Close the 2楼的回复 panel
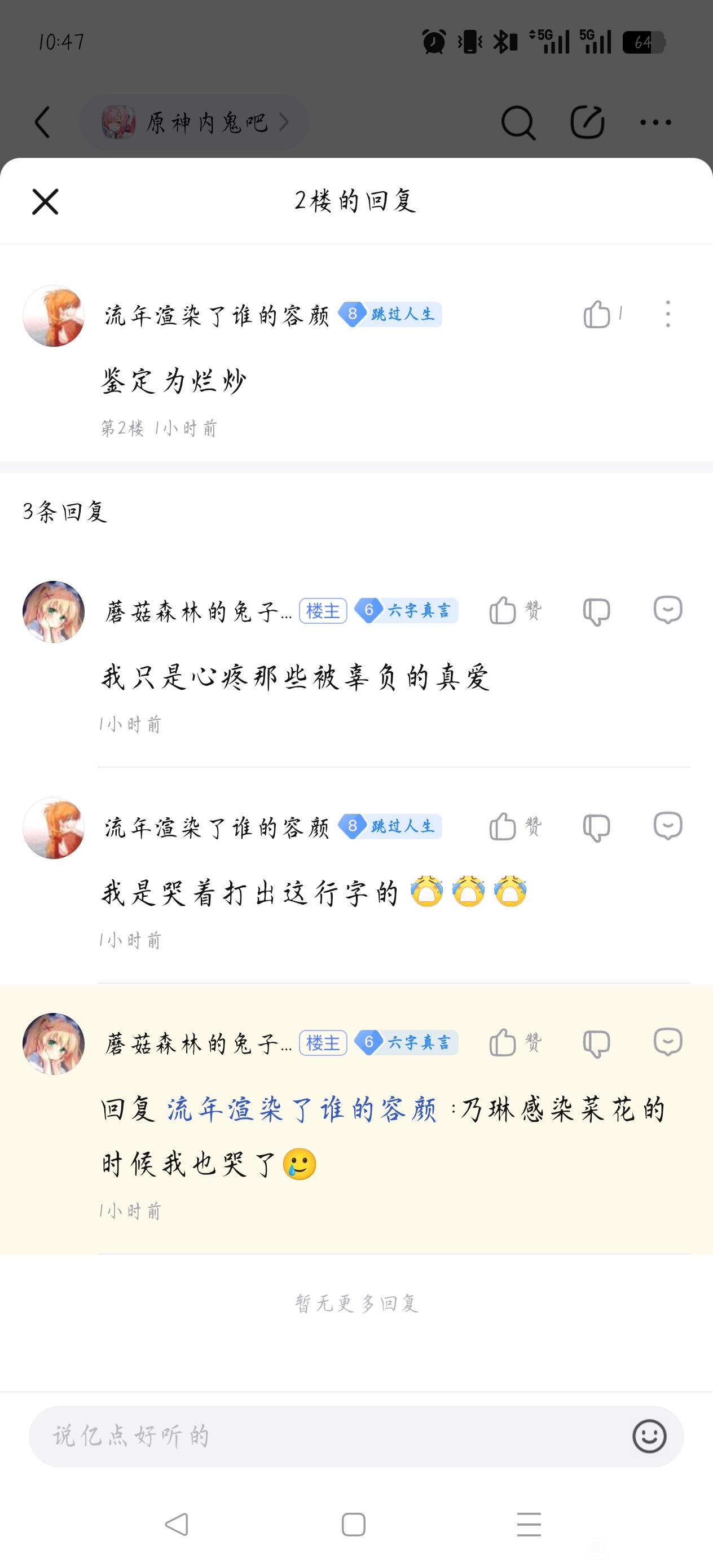The height and width of the screenshot is (1568, 713). pyautogui.click(x=45, y=201)
